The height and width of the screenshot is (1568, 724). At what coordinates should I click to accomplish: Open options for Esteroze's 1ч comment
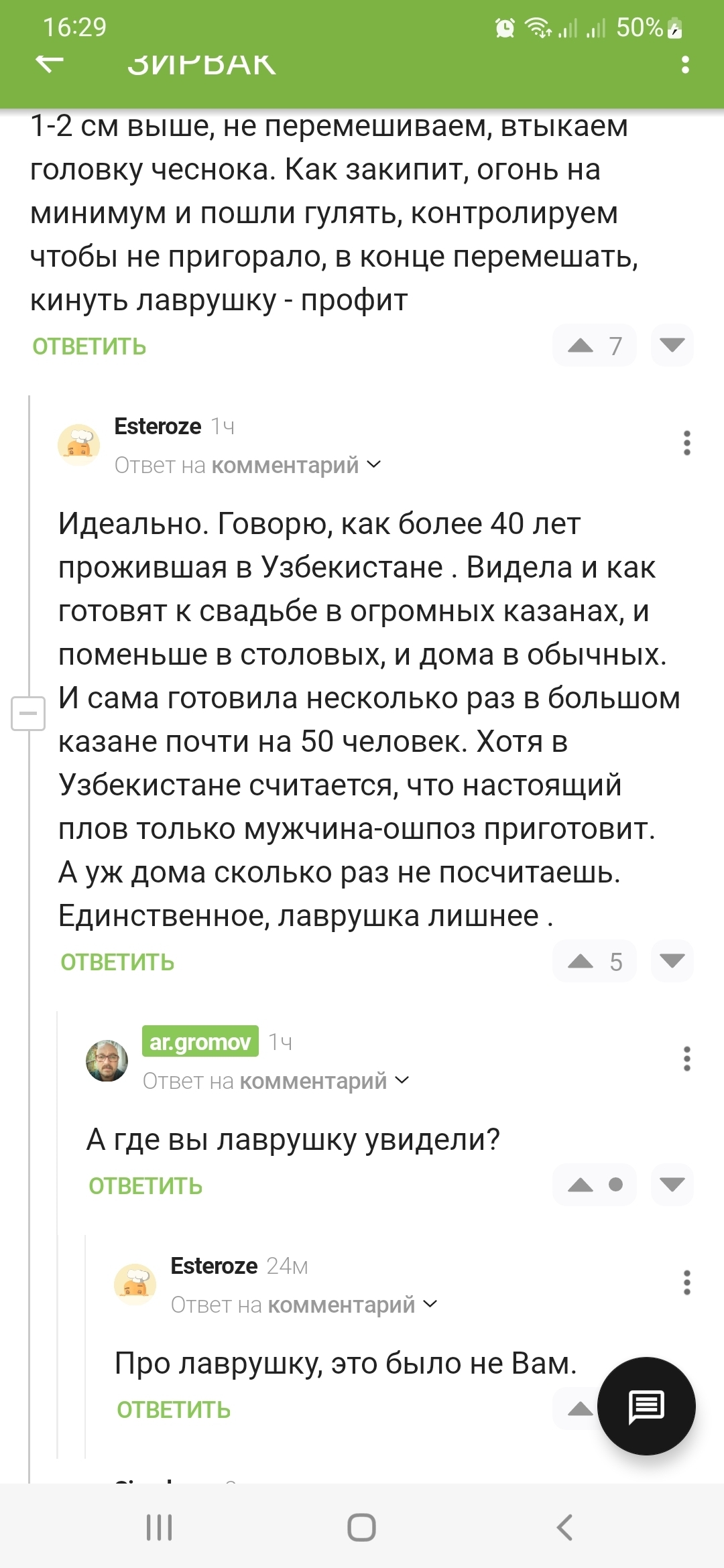click(x=686, y=443)
